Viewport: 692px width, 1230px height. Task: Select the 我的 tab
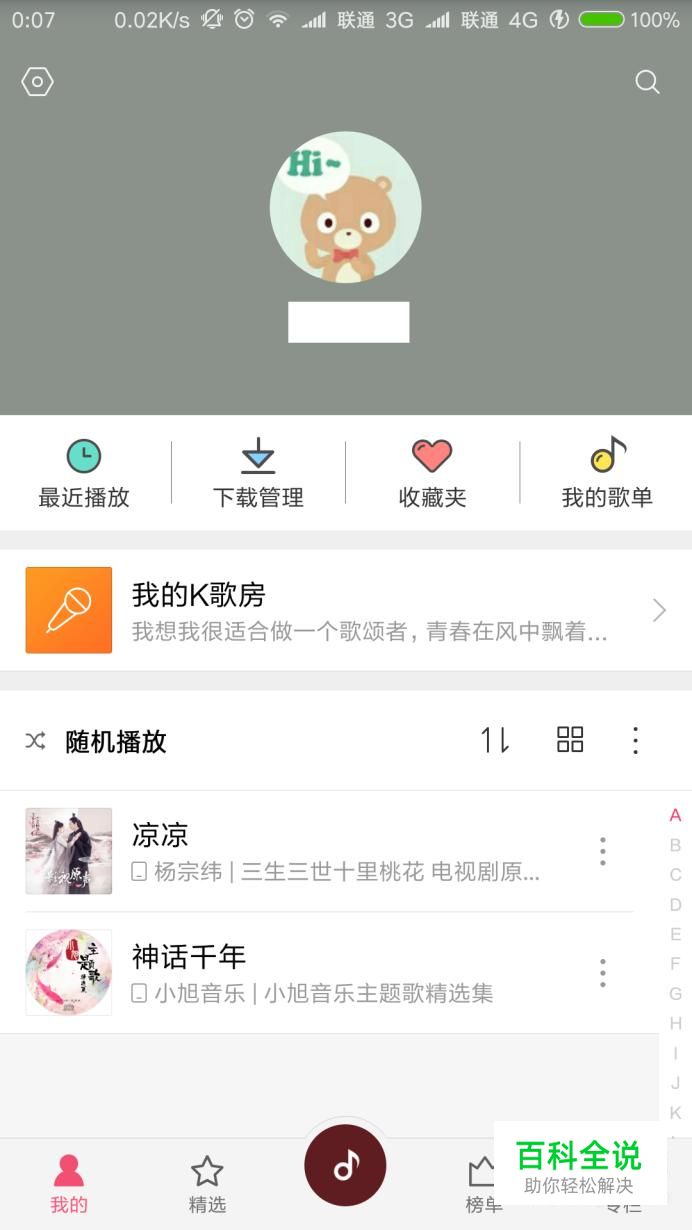tap(69, 1184)
